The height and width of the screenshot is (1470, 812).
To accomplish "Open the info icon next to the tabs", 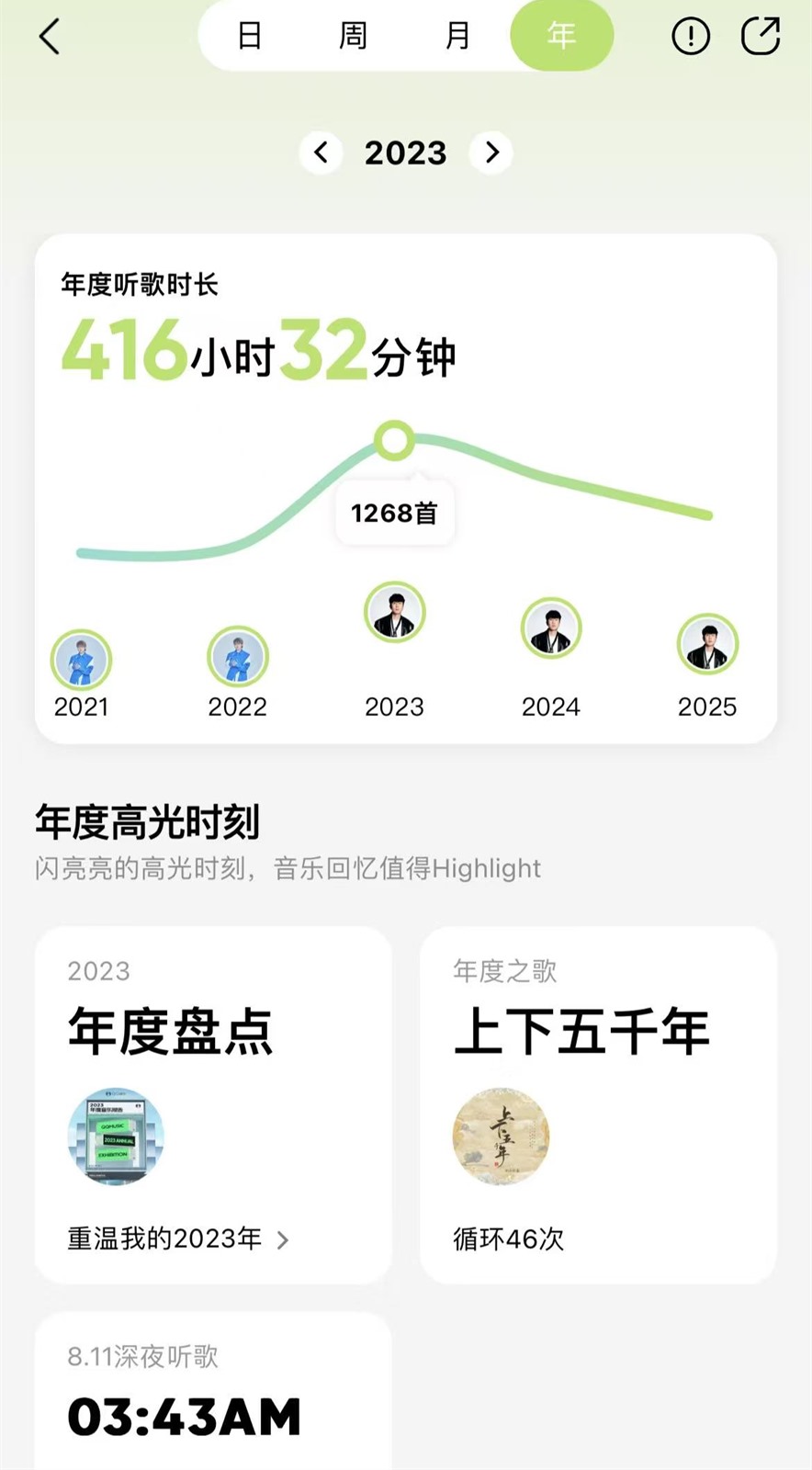I will (690, 37).
